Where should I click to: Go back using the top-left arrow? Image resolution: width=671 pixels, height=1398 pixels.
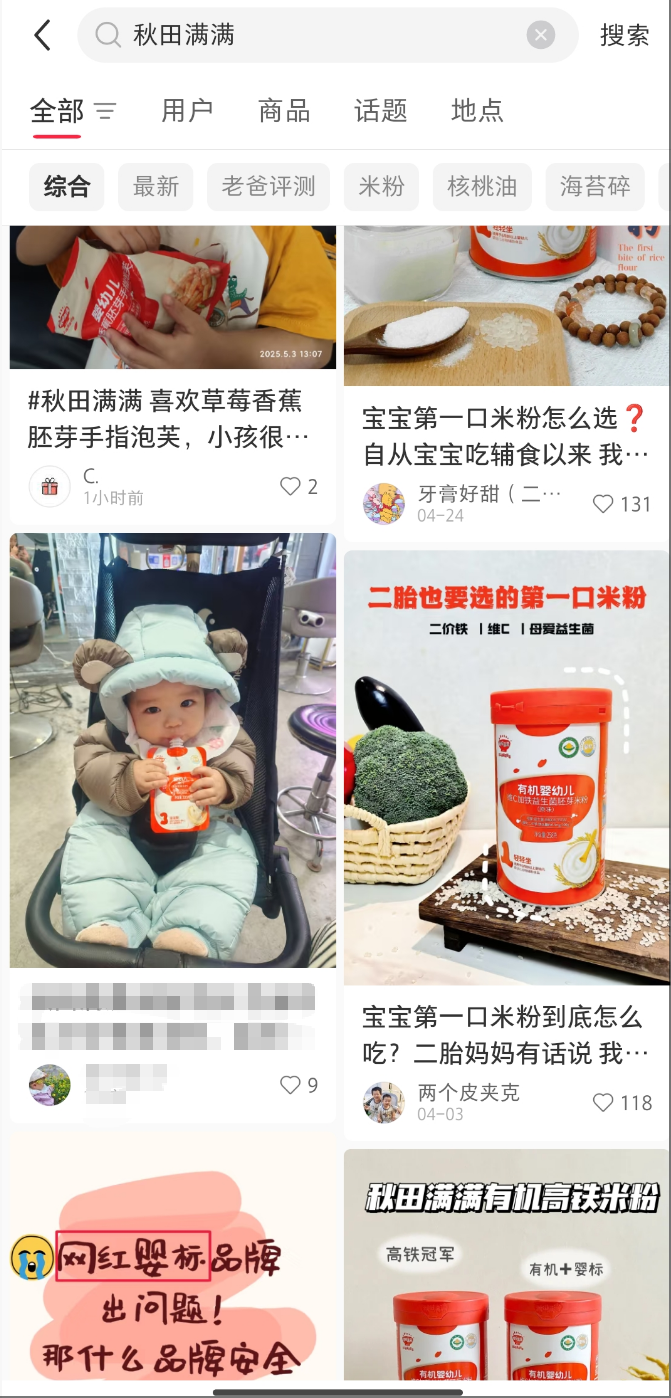pyautogui.click(x=42, y=36)
